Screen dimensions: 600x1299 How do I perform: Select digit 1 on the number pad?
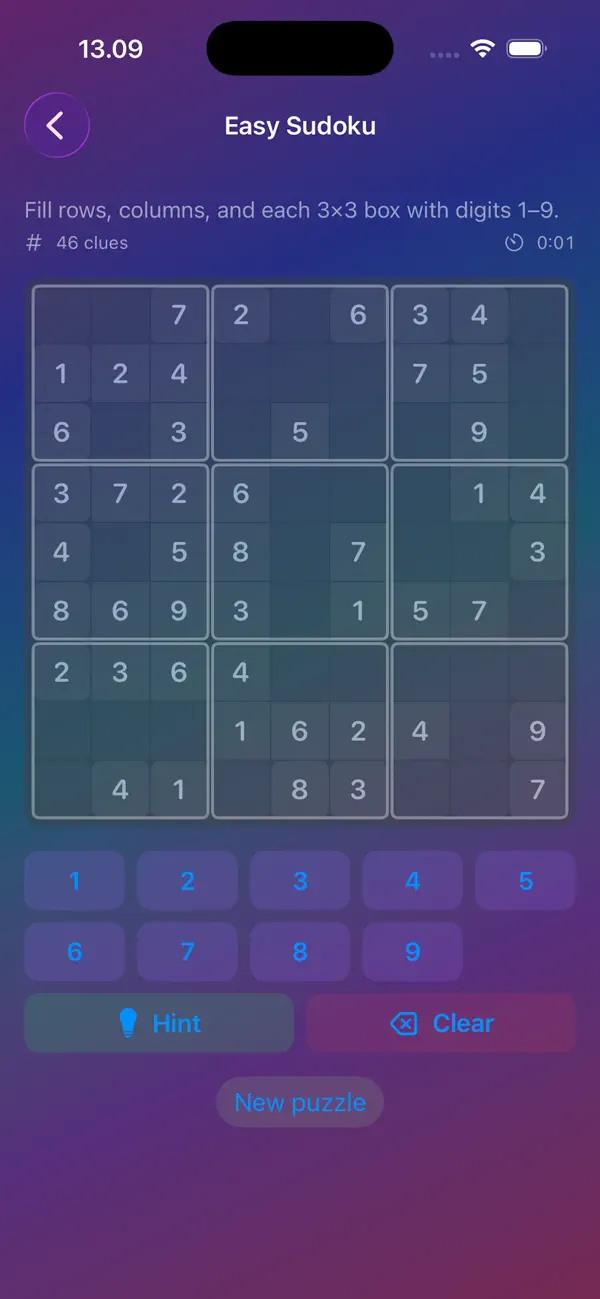tap(74, 880)
